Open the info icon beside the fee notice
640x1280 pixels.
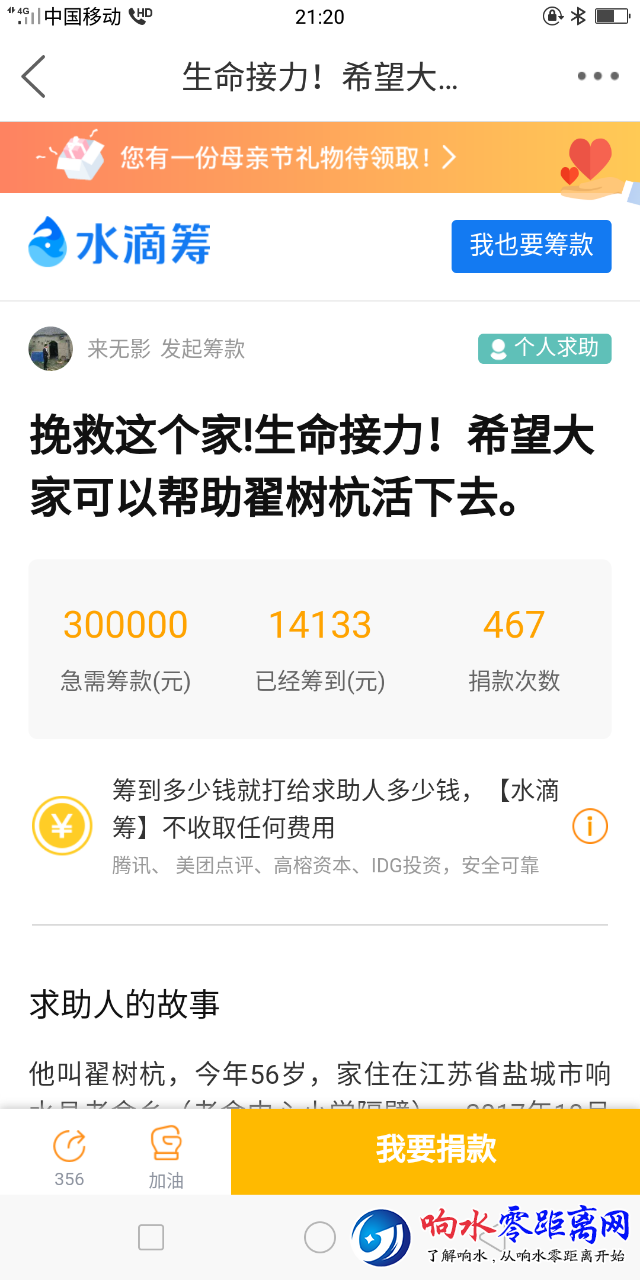pyautogui.click(x=589, y=826)
